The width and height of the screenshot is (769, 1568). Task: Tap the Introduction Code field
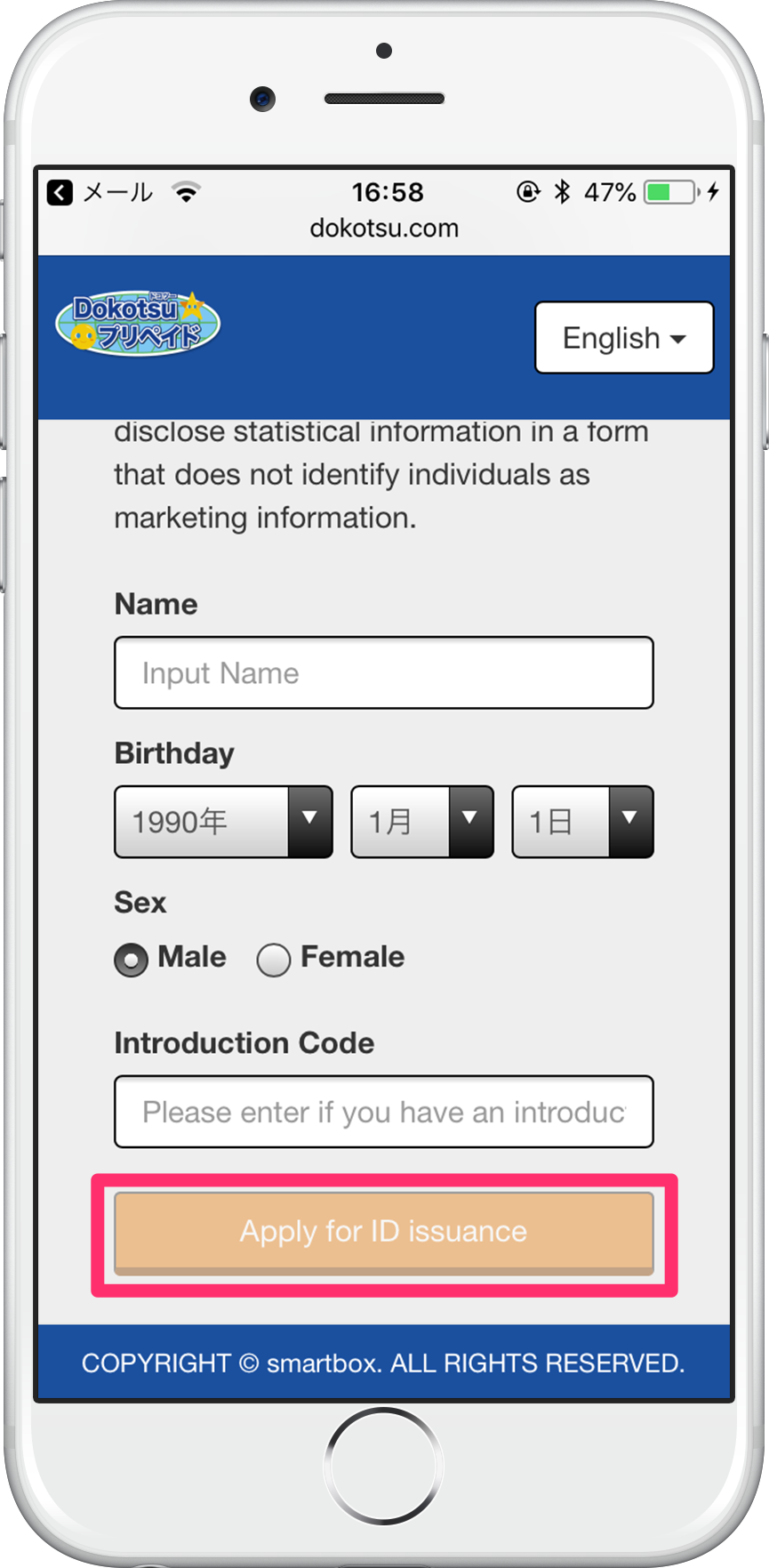click(x=383, y=1112)
